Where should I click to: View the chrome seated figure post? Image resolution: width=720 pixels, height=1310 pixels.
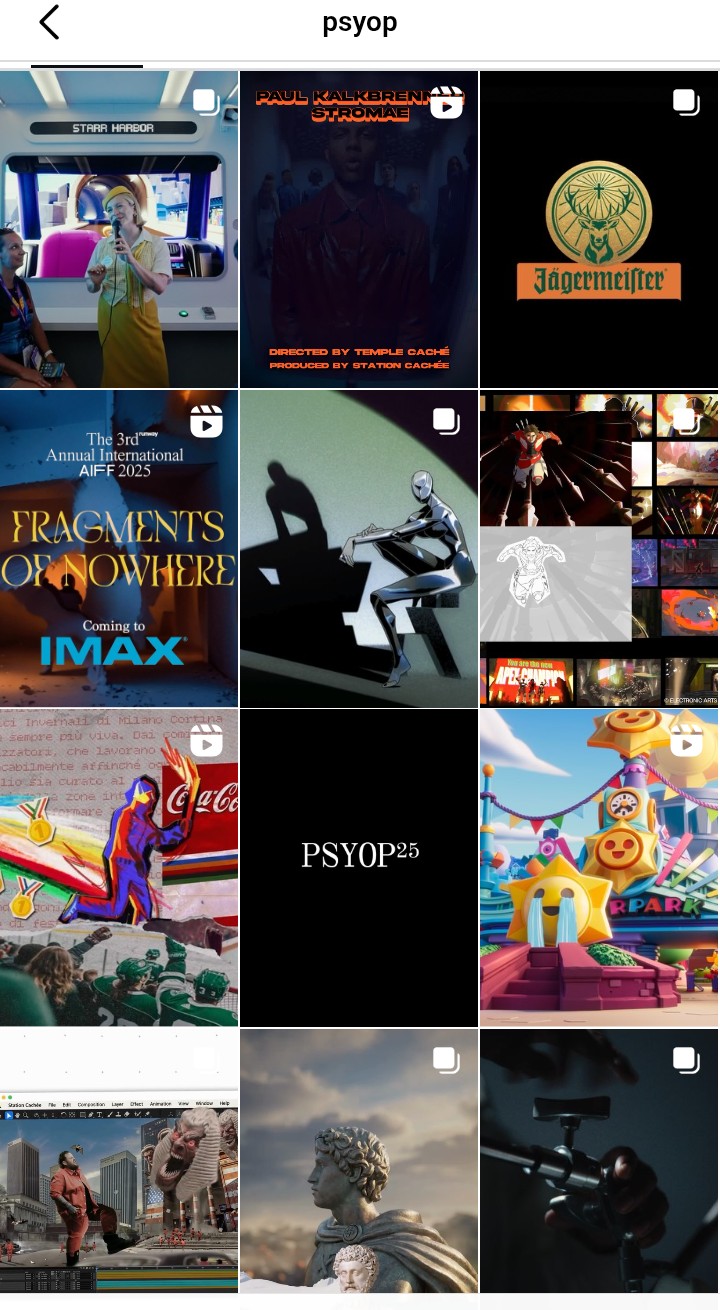click(359, 548)
